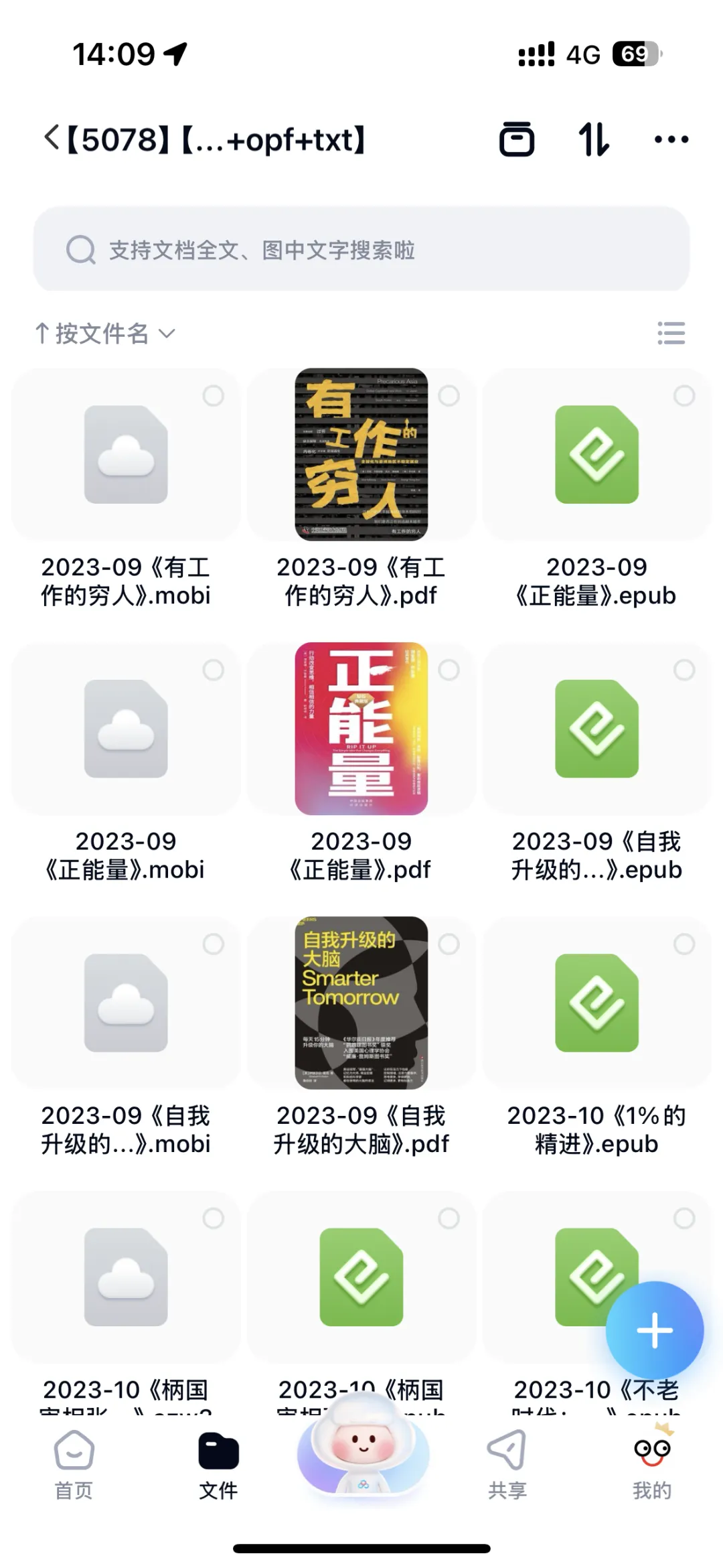
Task: Tap the search box for documents
Action: [x=361, y=250]
